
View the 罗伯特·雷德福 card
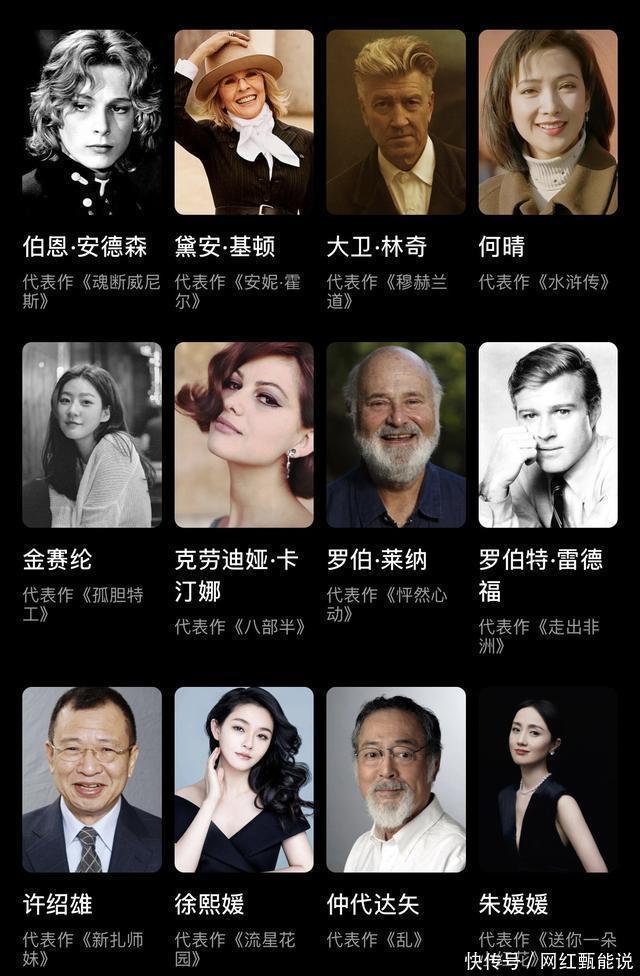[x=548, y=499]
